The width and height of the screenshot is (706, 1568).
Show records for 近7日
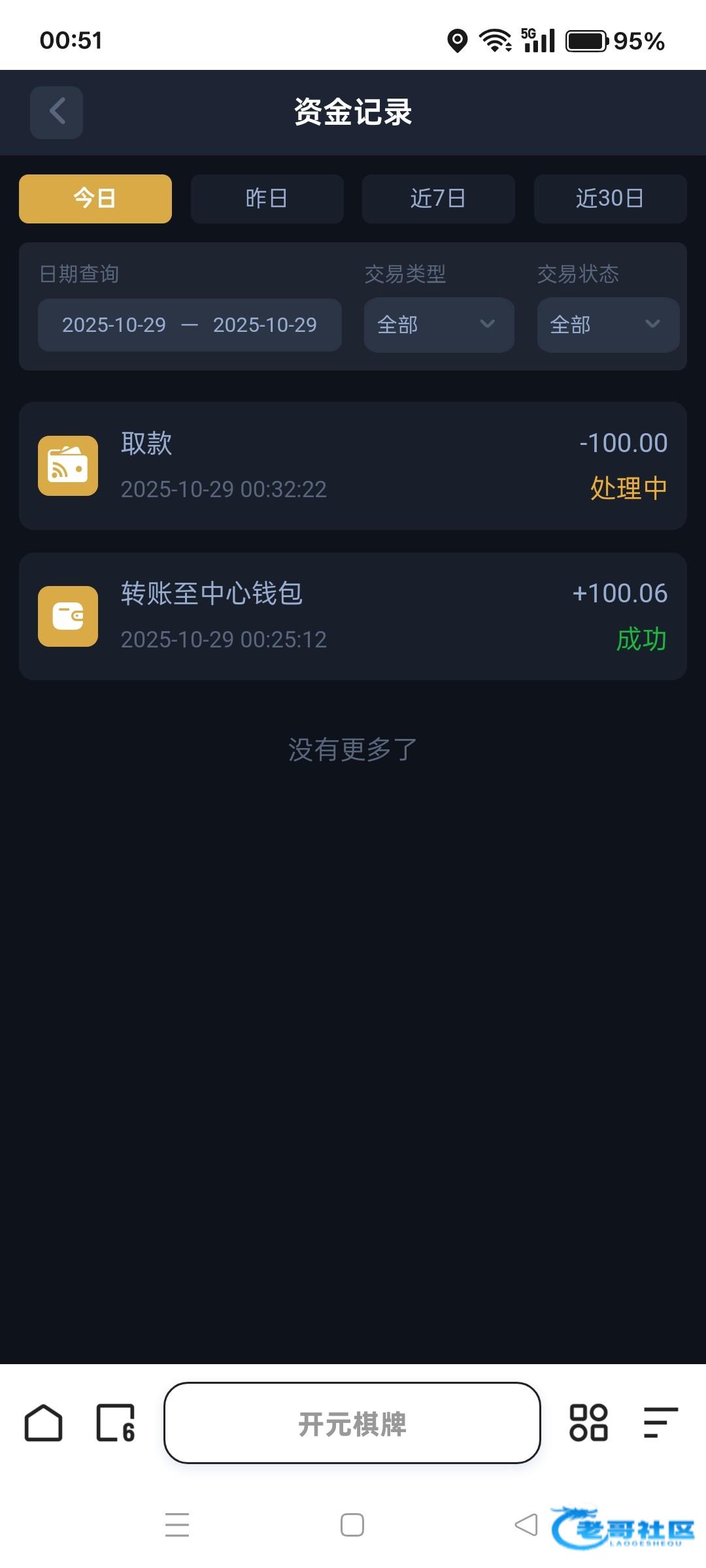[x=438, y=199]
